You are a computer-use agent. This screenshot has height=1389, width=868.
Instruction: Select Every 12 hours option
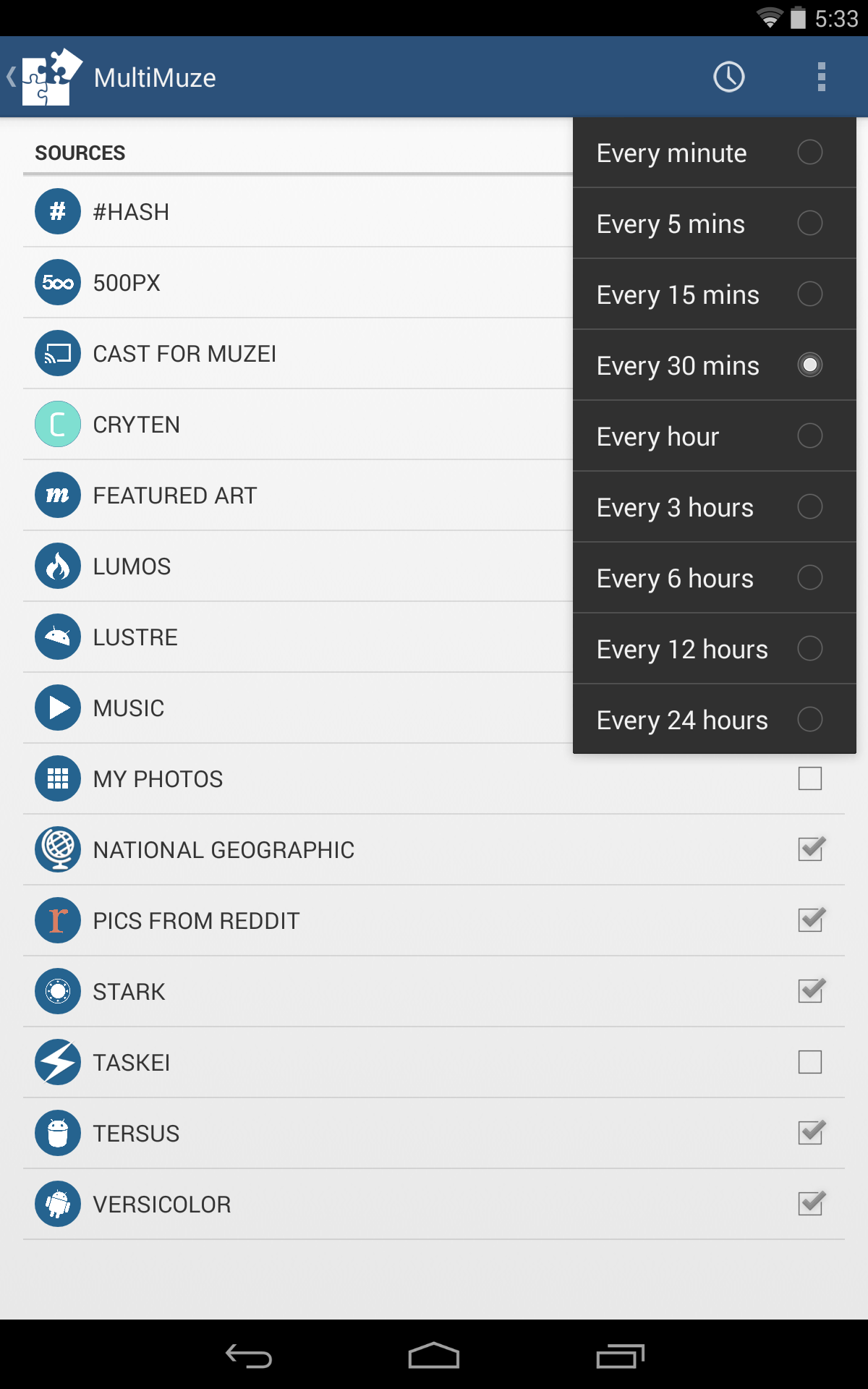[x=714, y=649]
